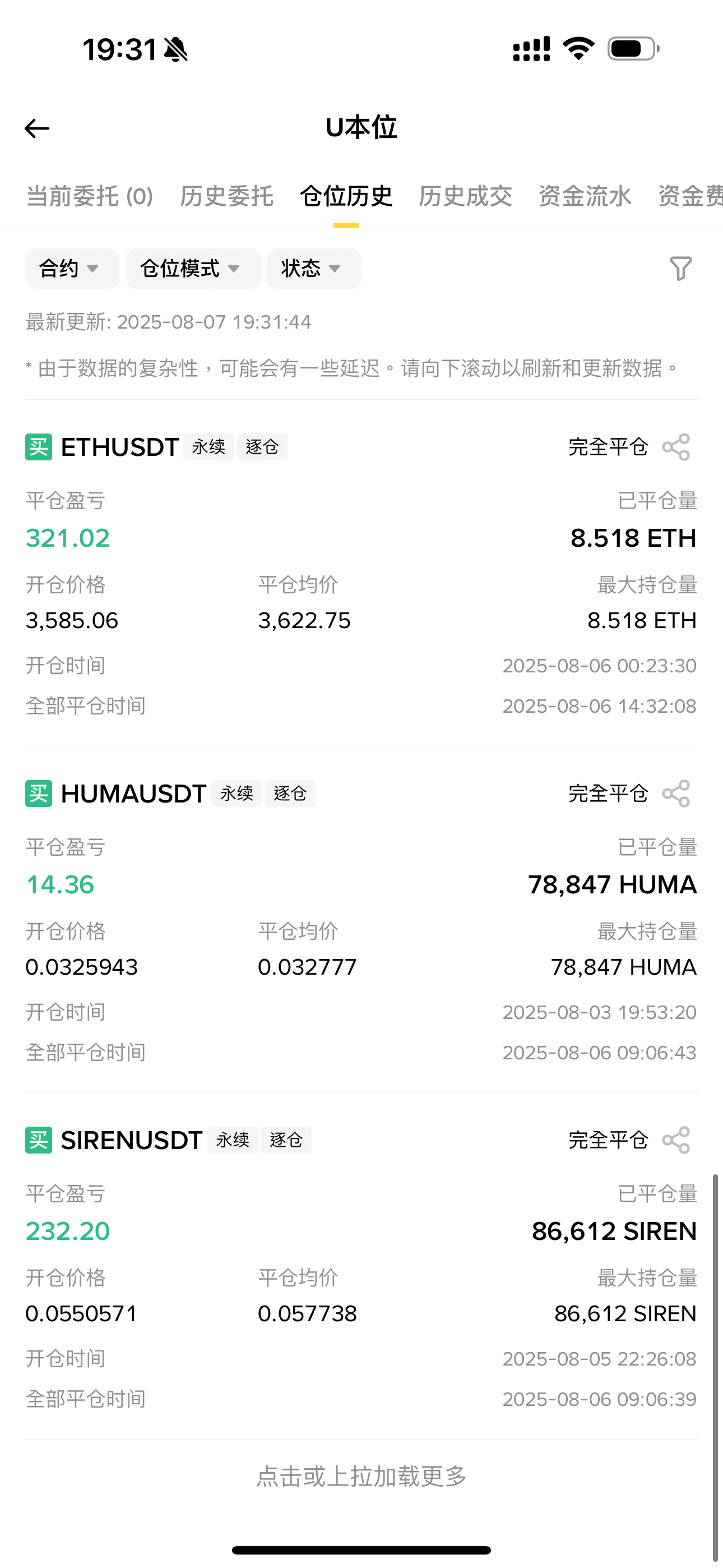
Task: Expand the 仓位模式 dropdown
Action: tap(193, 269)
